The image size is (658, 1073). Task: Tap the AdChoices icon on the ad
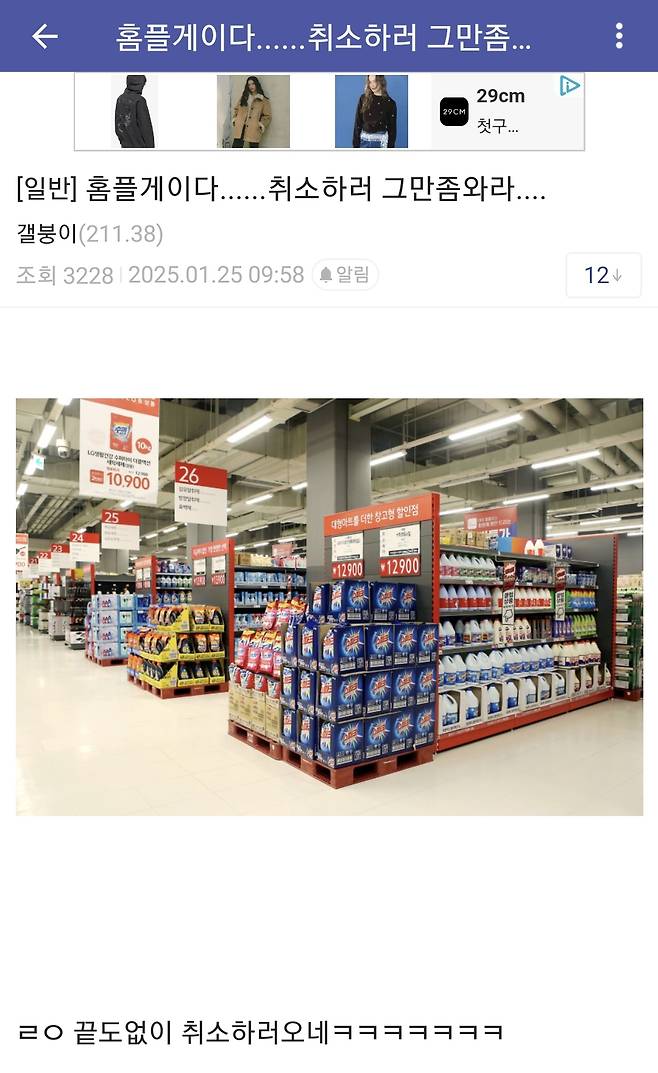point(569,86)
